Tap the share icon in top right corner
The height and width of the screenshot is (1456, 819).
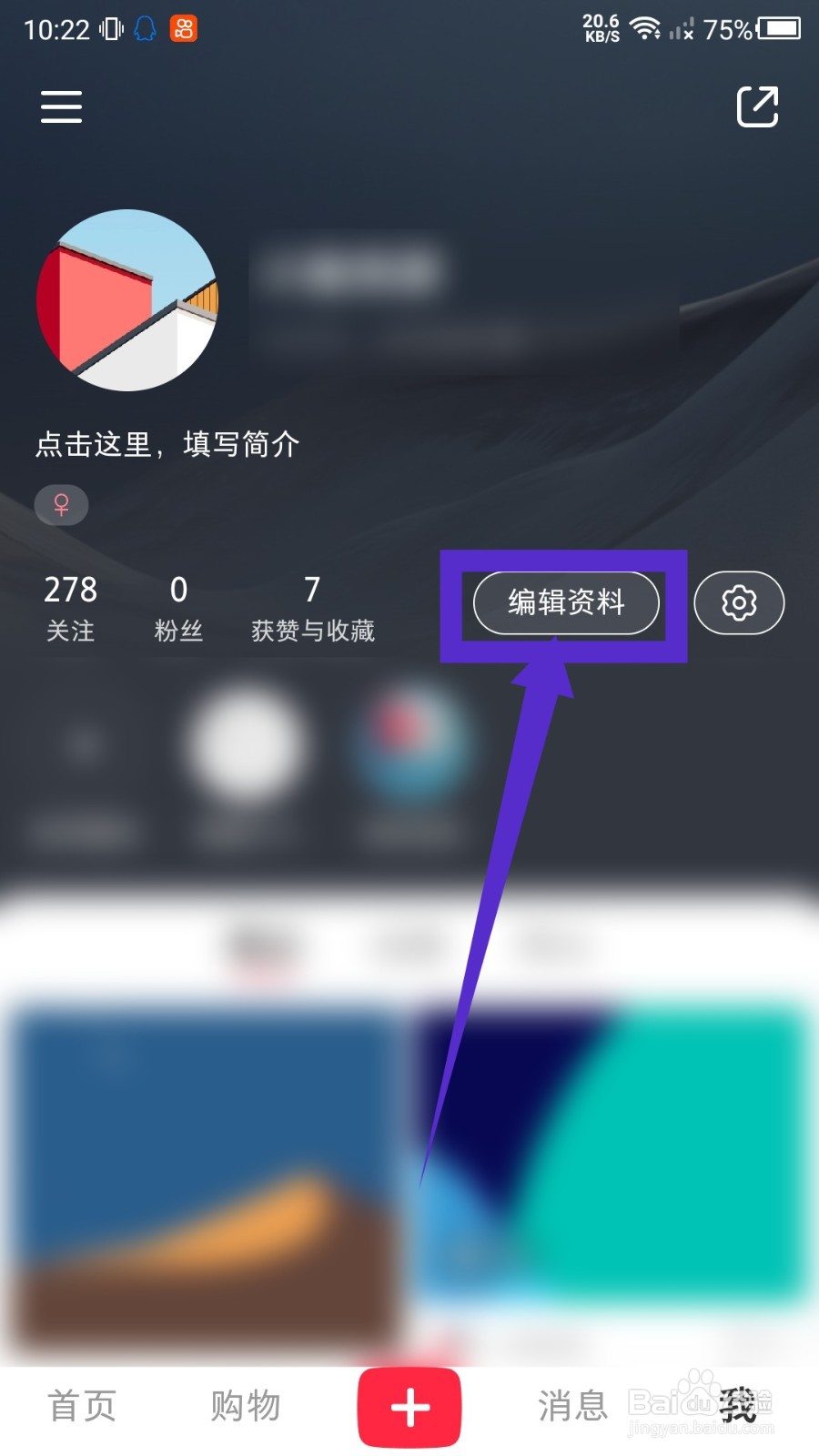[x=758, y=106]
